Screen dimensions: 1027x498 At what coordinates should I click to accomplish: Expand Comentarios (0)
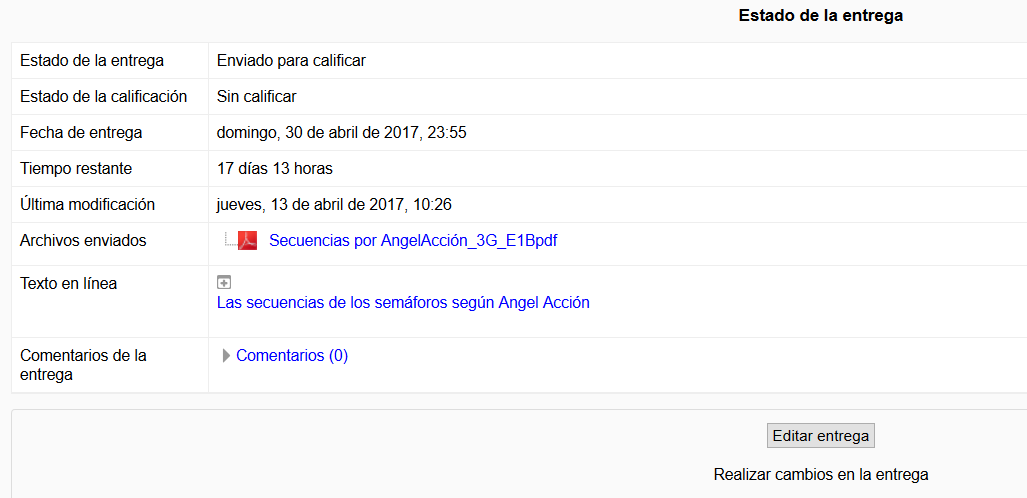tap(291, 355)
